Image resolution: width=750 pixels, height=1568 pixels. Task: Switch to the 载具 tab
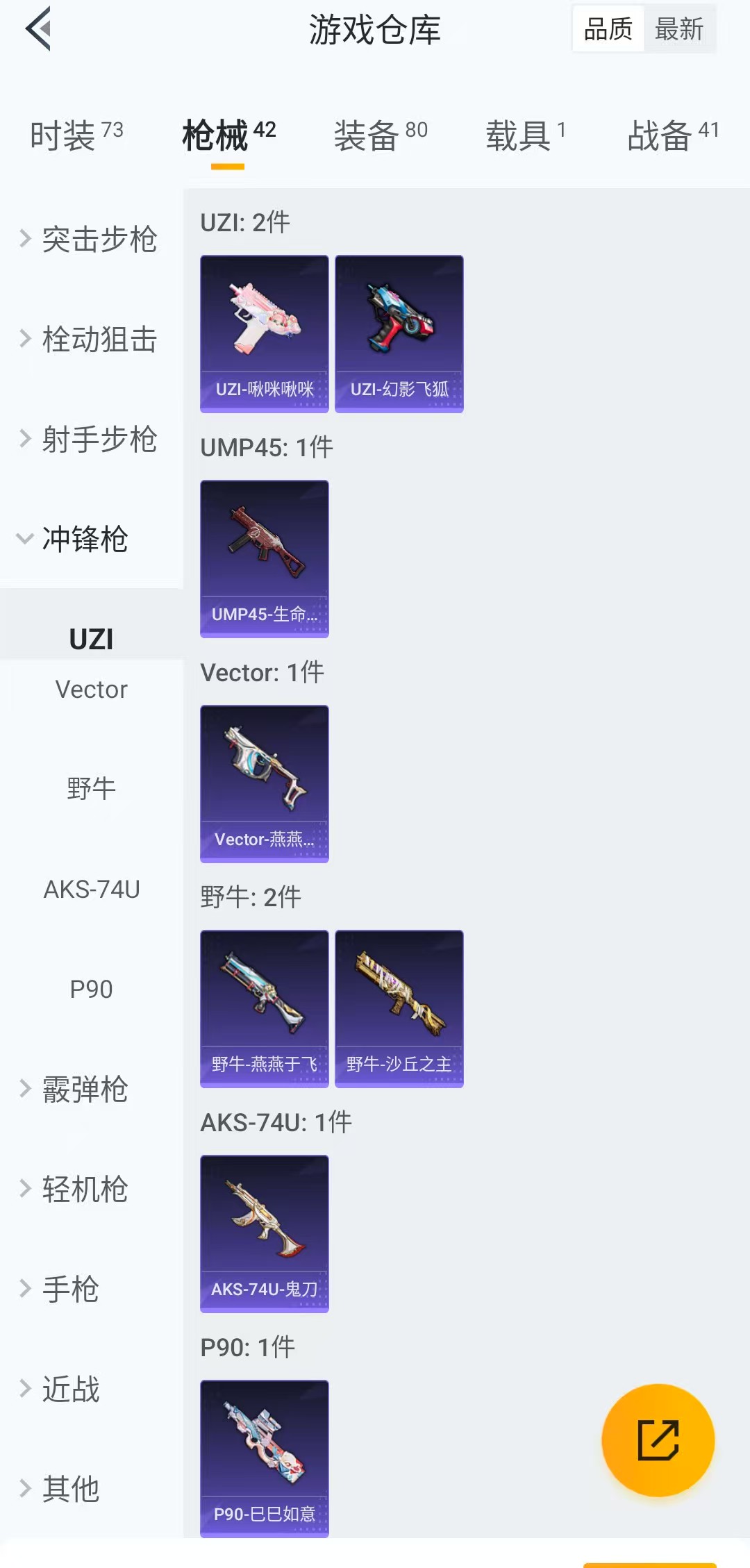pos(525,135)
